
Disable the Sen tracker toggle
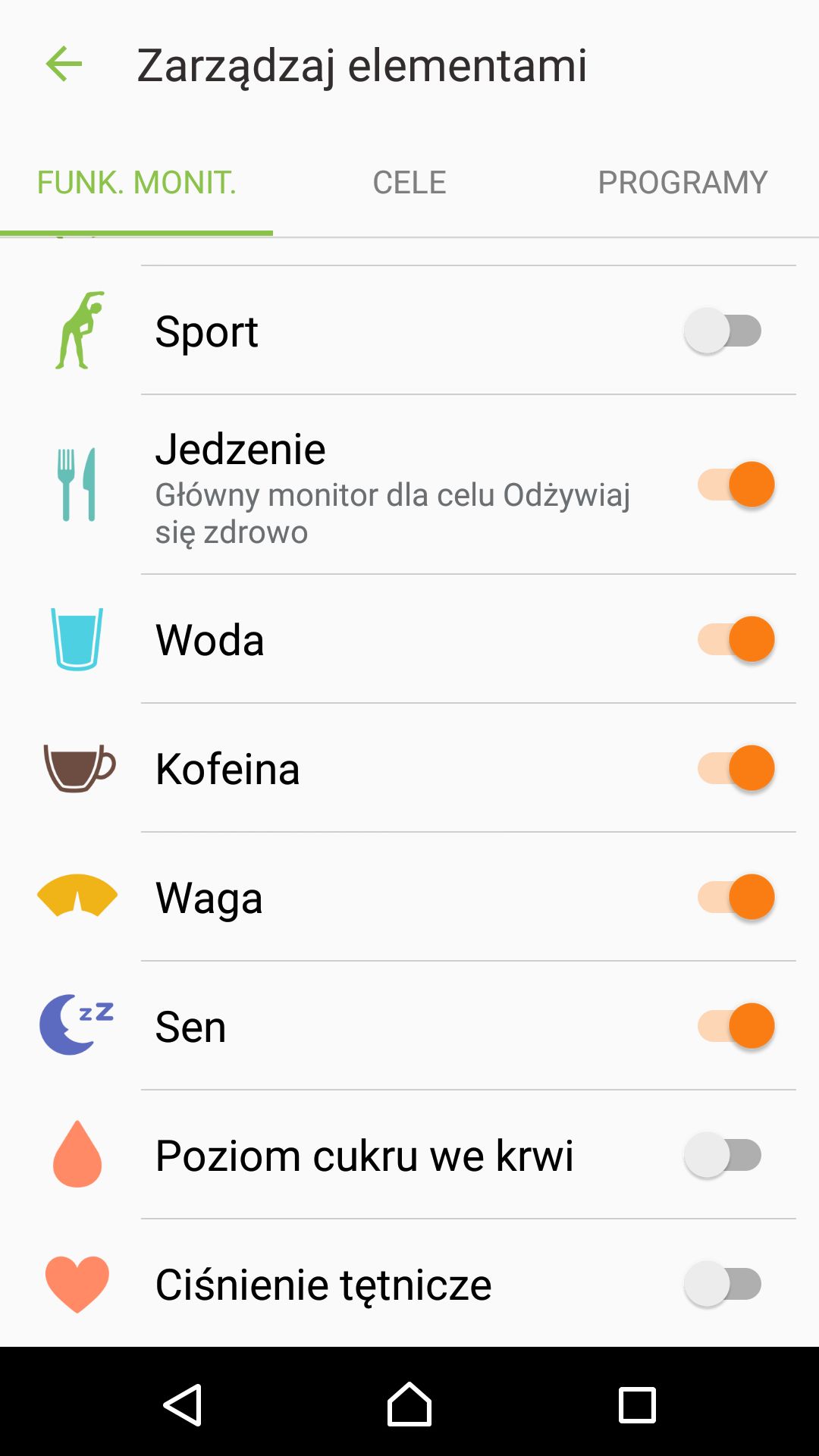tap(736, 1025)
